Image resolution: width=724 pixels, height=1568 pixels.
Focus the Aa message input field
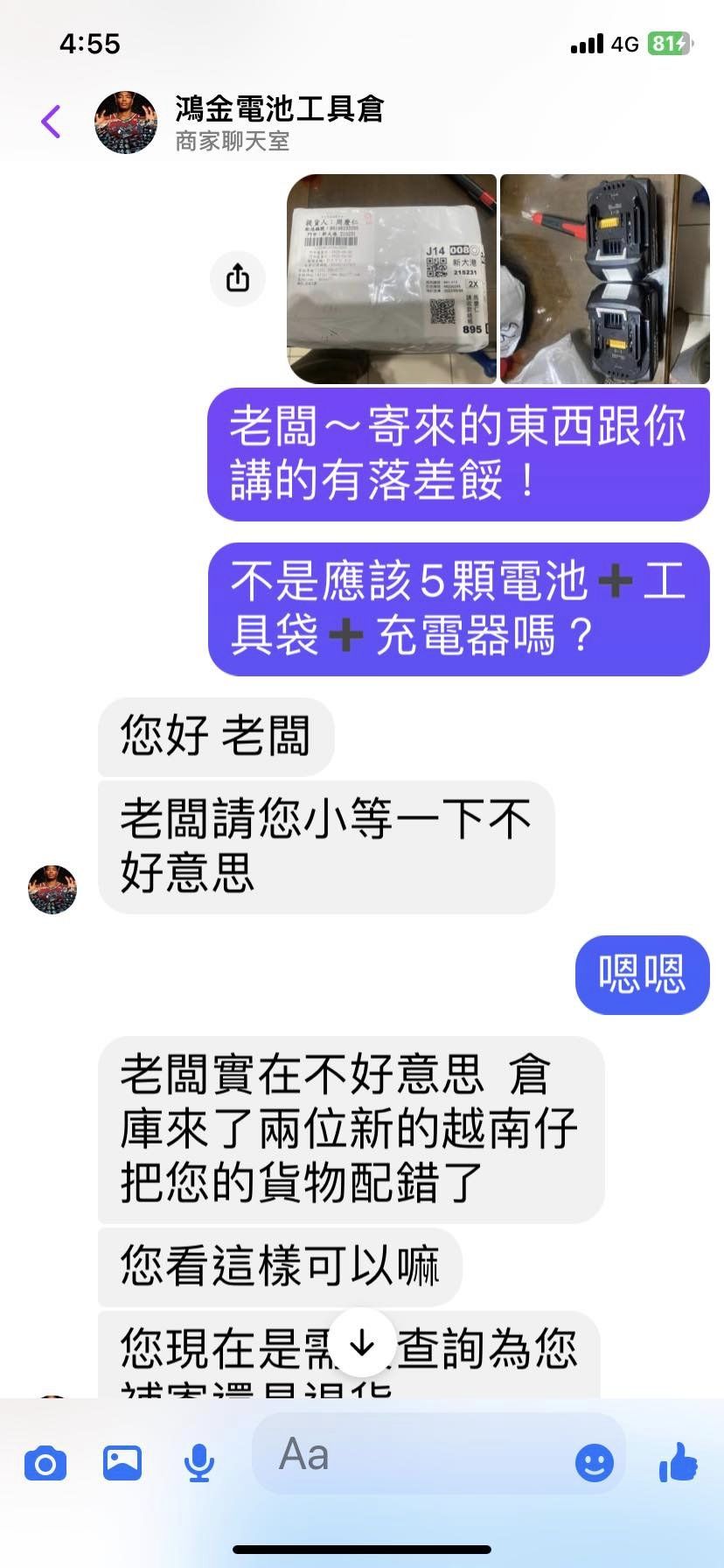coord(420,1455)
